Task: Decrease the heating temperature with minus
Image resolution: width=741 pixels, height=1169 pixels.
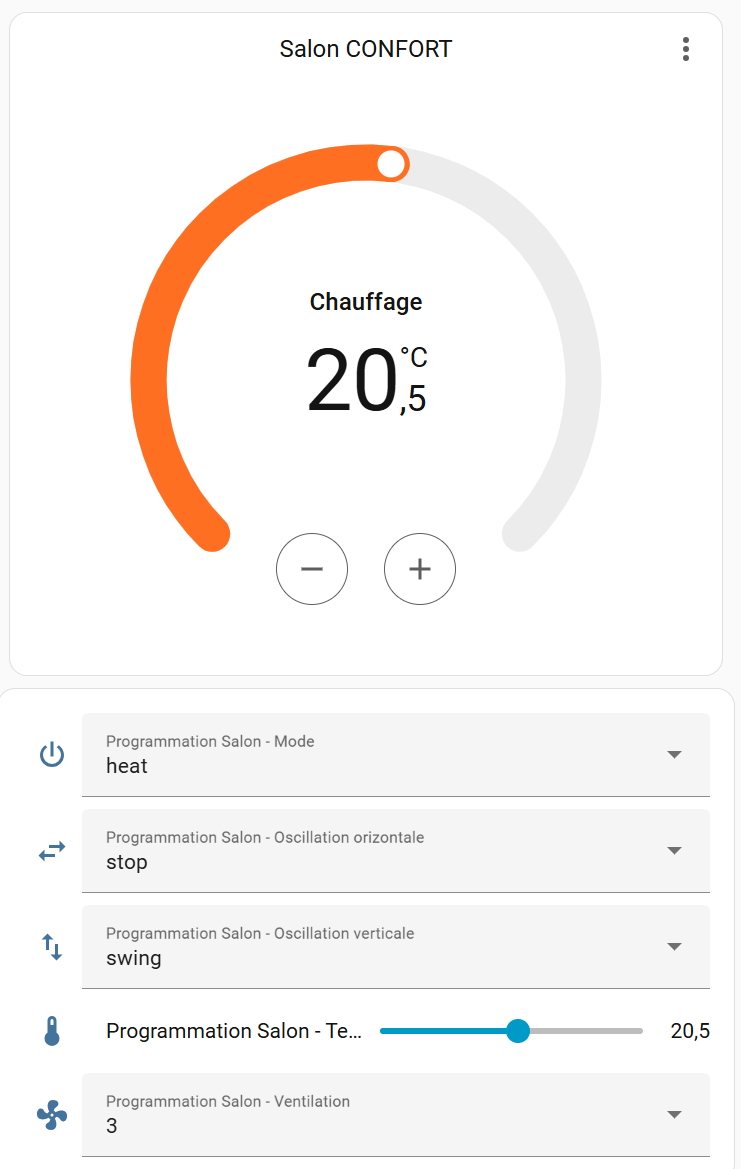Action: (312, 569)
